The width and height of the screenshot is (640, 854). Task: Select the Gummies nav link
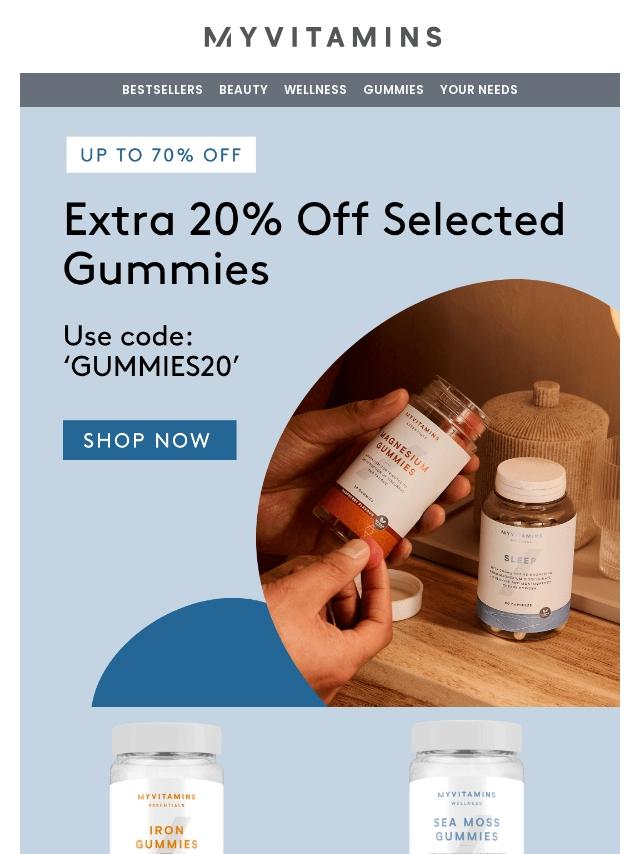[x=393, y=90]
